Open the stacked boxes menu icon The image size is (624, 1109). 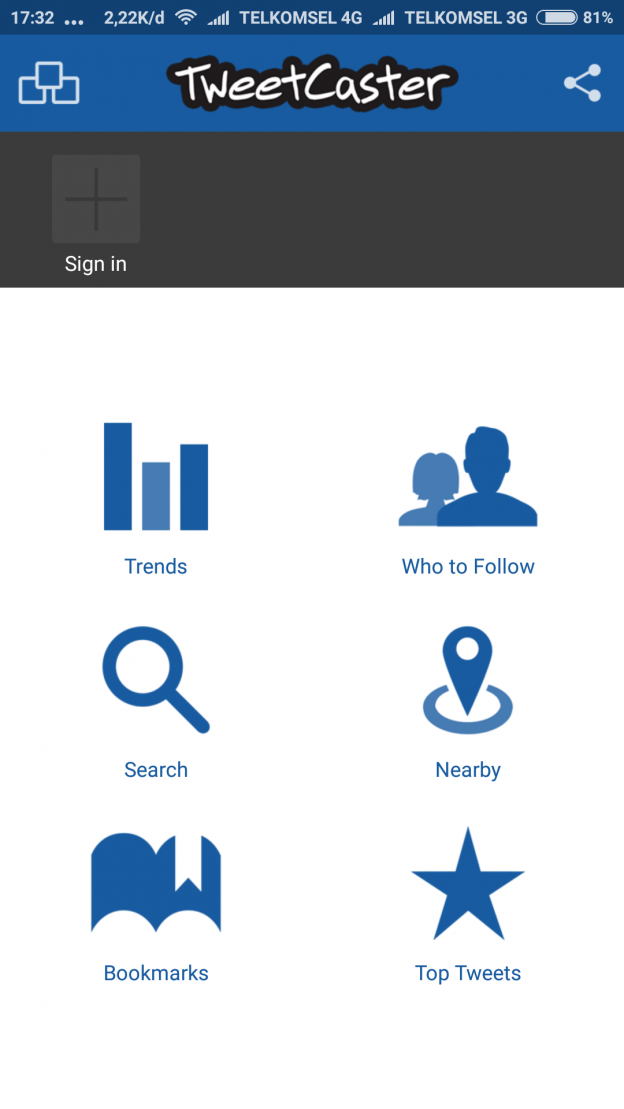tap(49, 83)
